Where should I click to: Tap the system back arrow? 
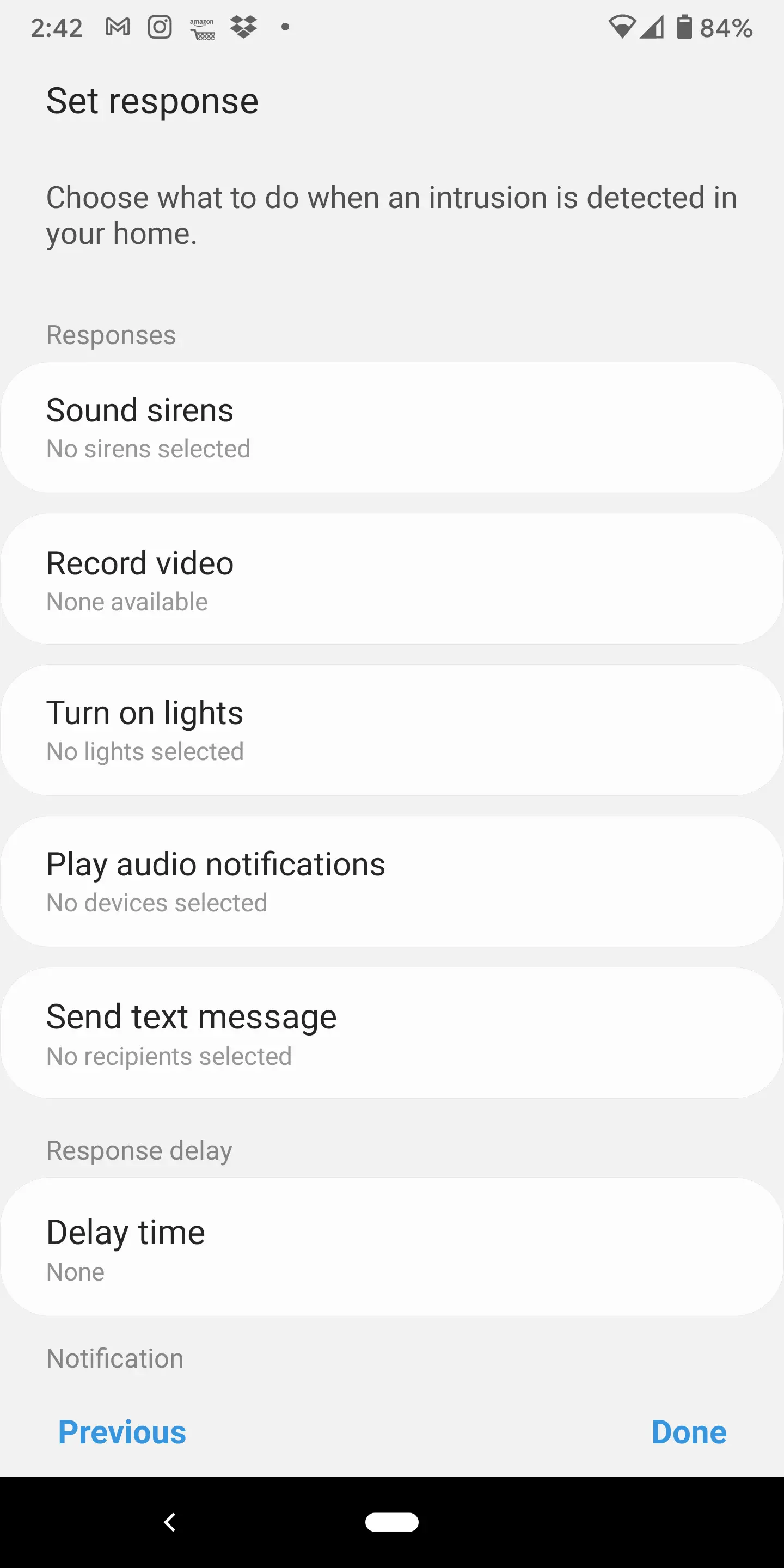tap(170, 1522)
